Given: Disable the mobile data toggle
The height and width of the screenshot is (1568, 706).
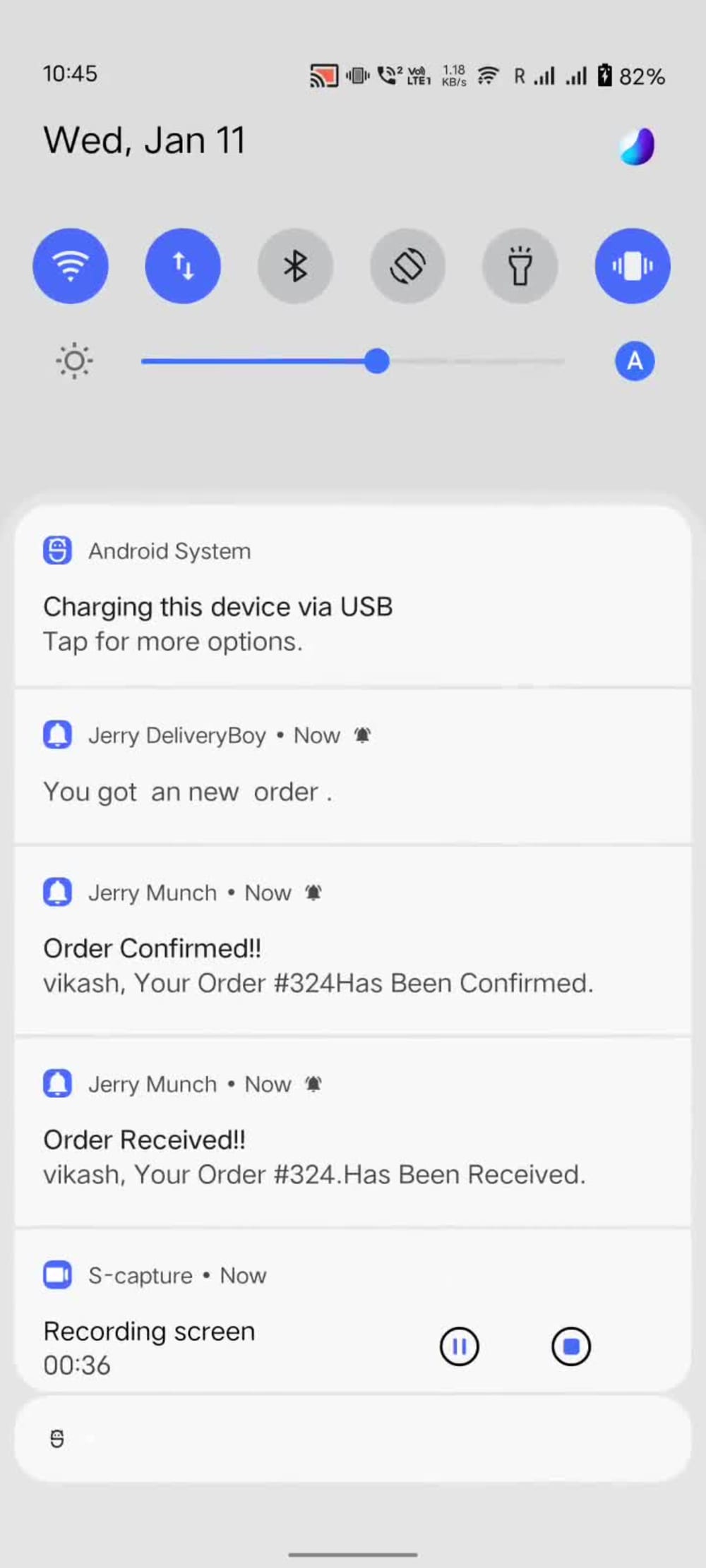Looking at the screenshot, I should 183,266.
